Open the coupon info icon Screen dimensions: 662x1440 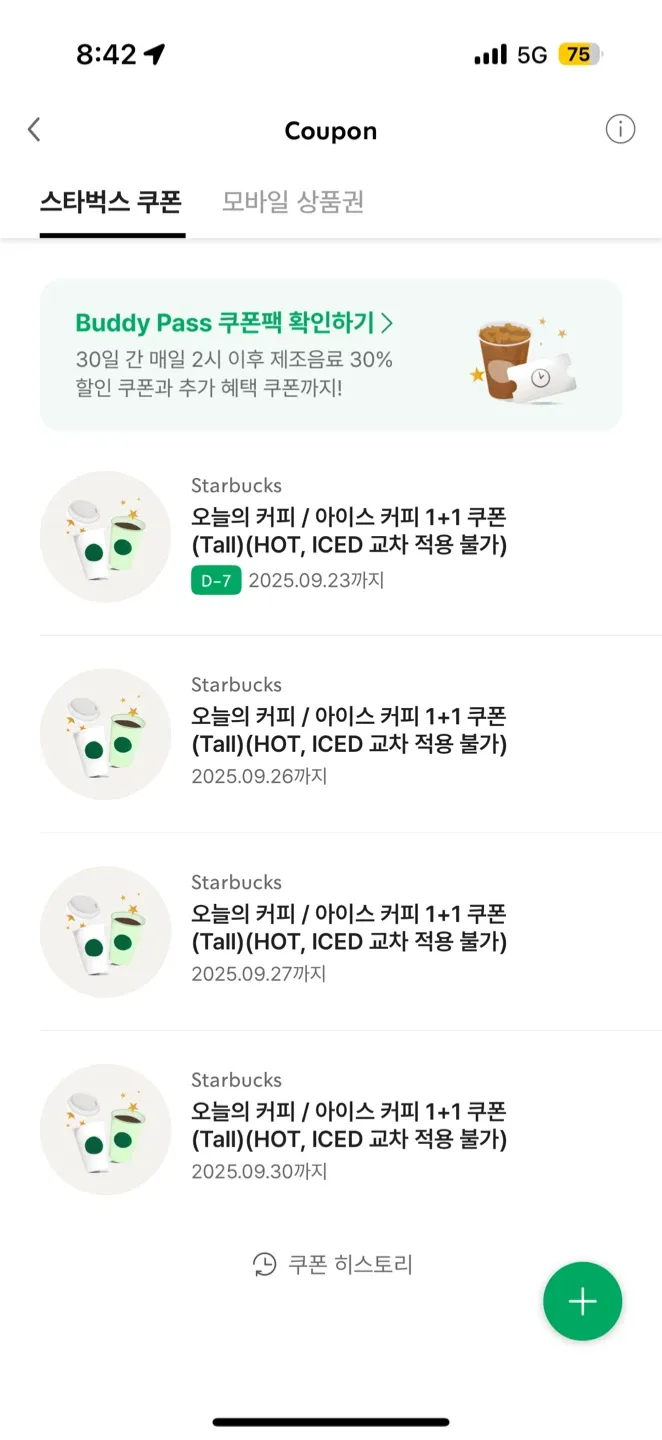[620, 130]
